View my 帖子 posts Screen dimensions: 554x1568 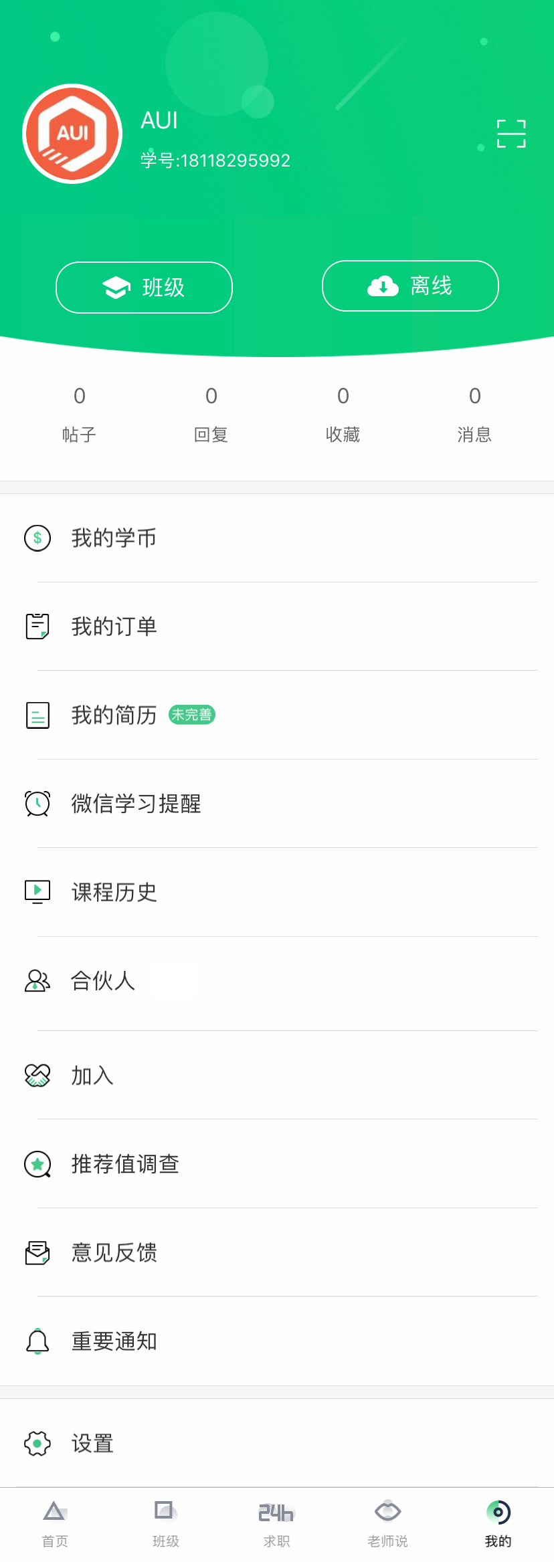[79, 414]
